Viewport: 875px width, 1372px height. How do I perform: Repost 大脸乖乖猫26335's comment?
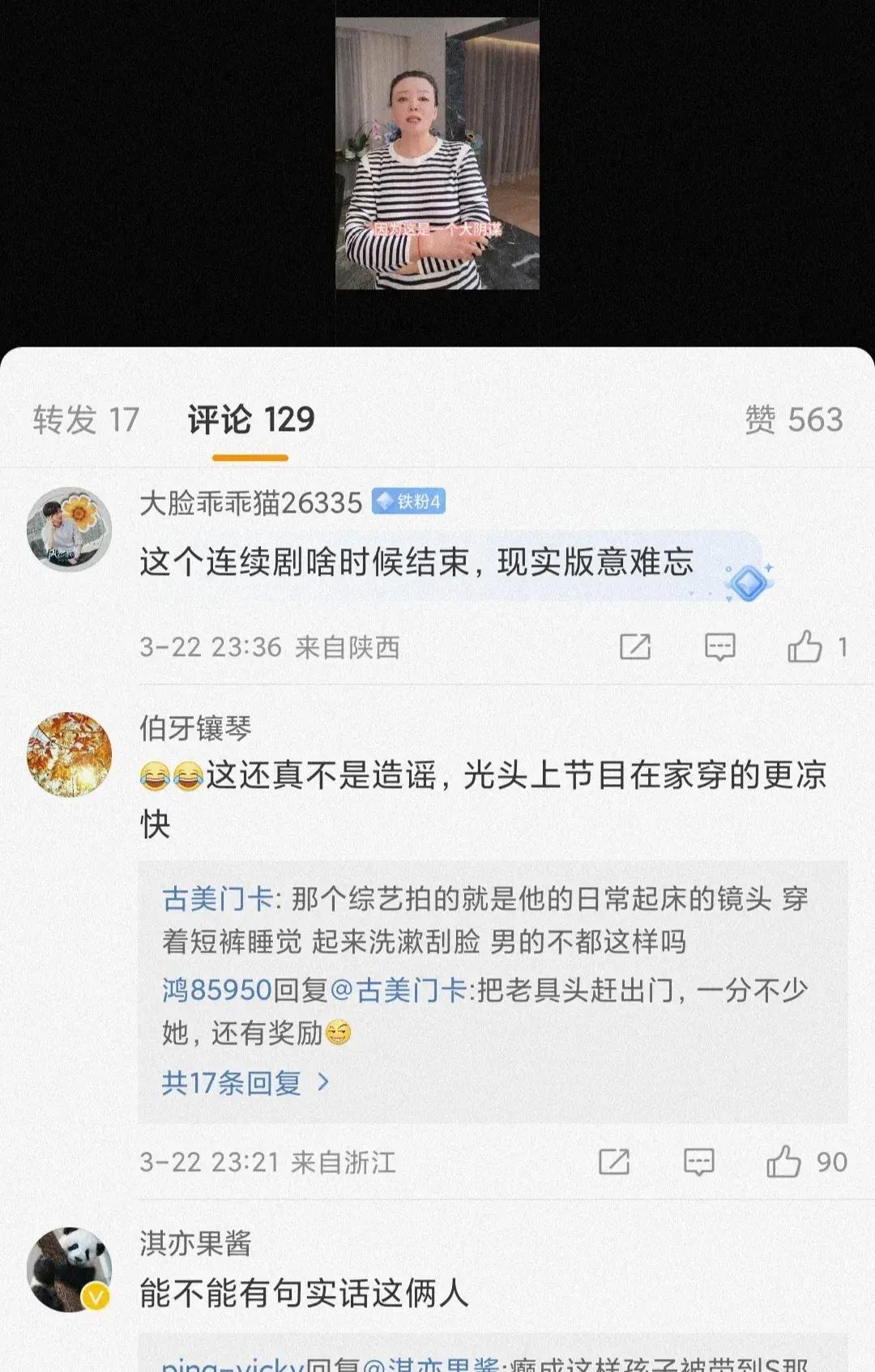[634, 646]
